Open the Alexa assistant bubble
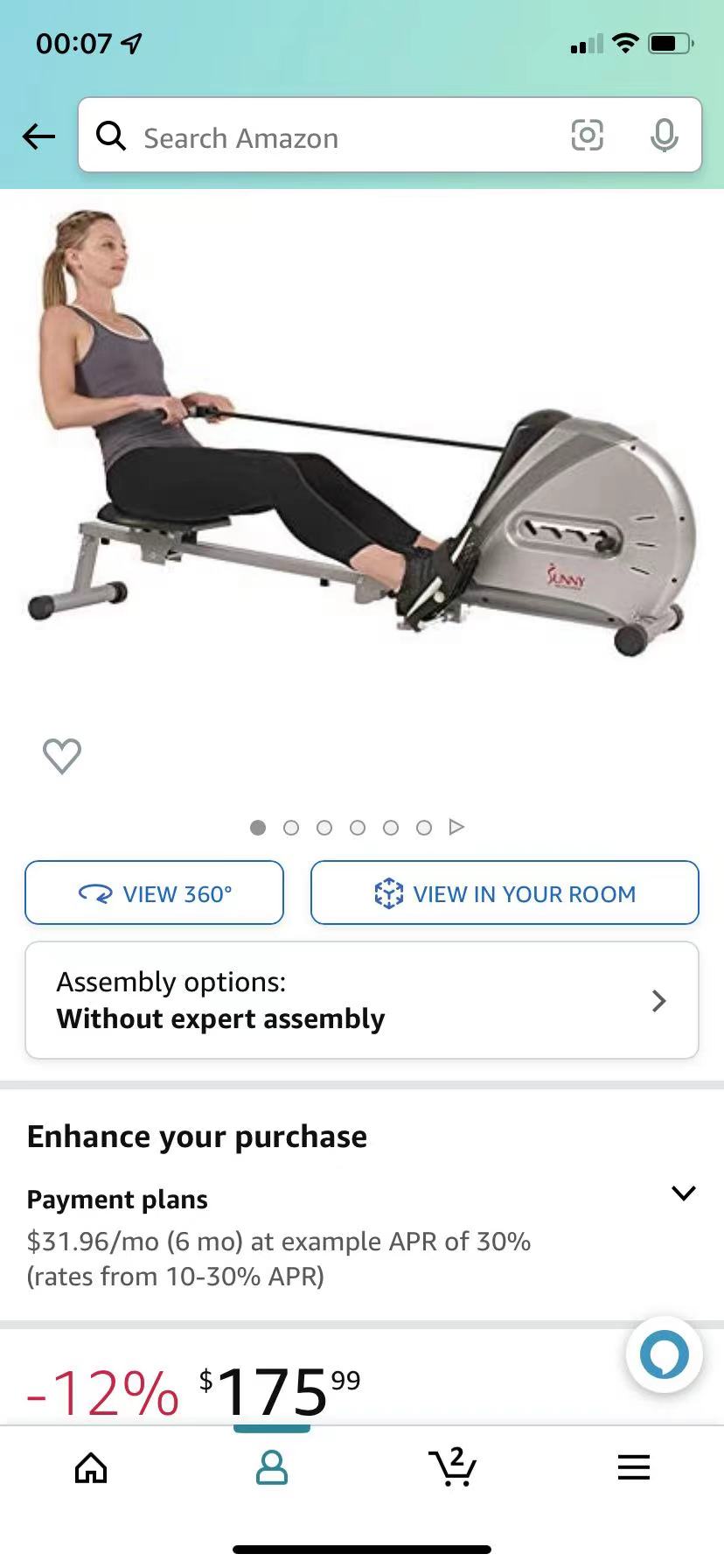This screenshot has height=1568, width=724. 665,1354
